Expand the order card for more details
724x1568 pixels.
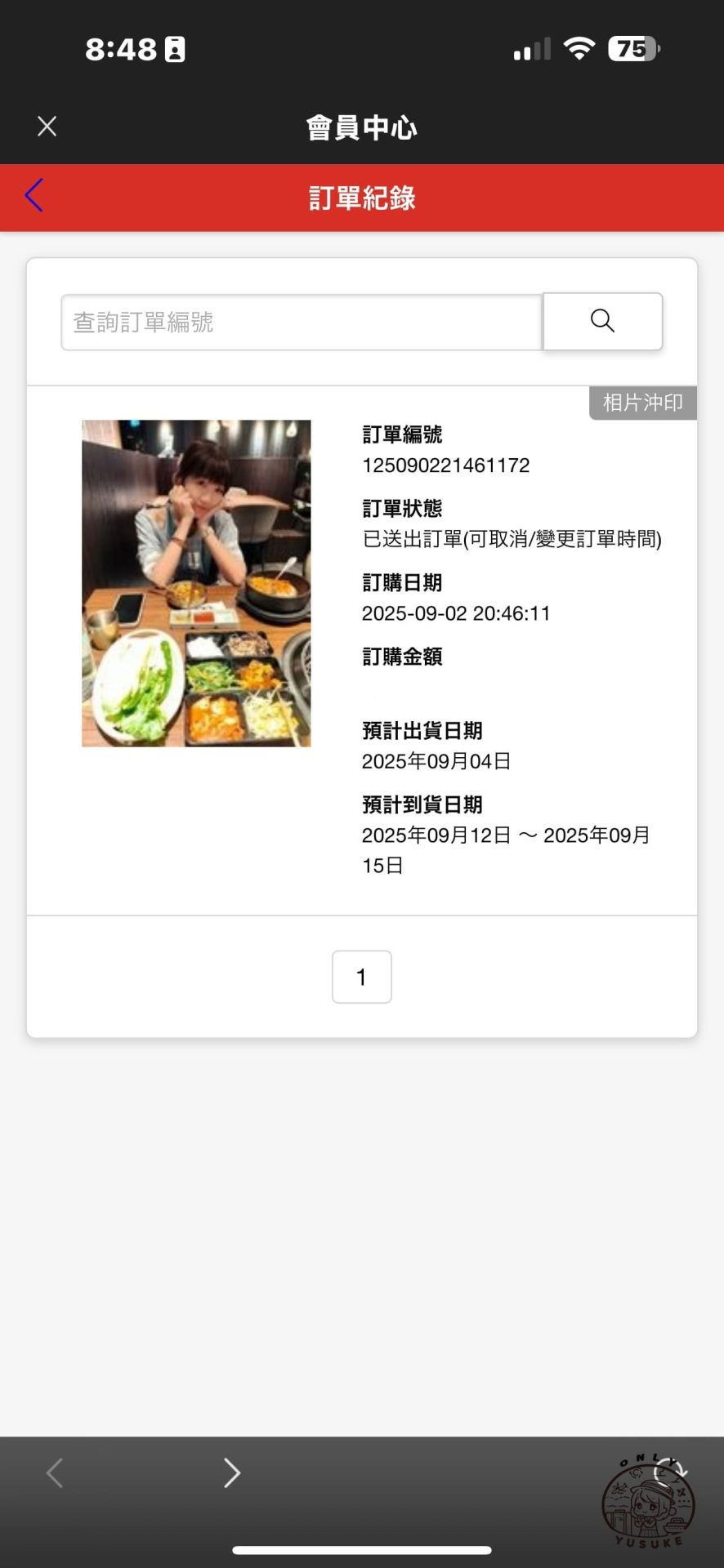(x=362, y=645)
